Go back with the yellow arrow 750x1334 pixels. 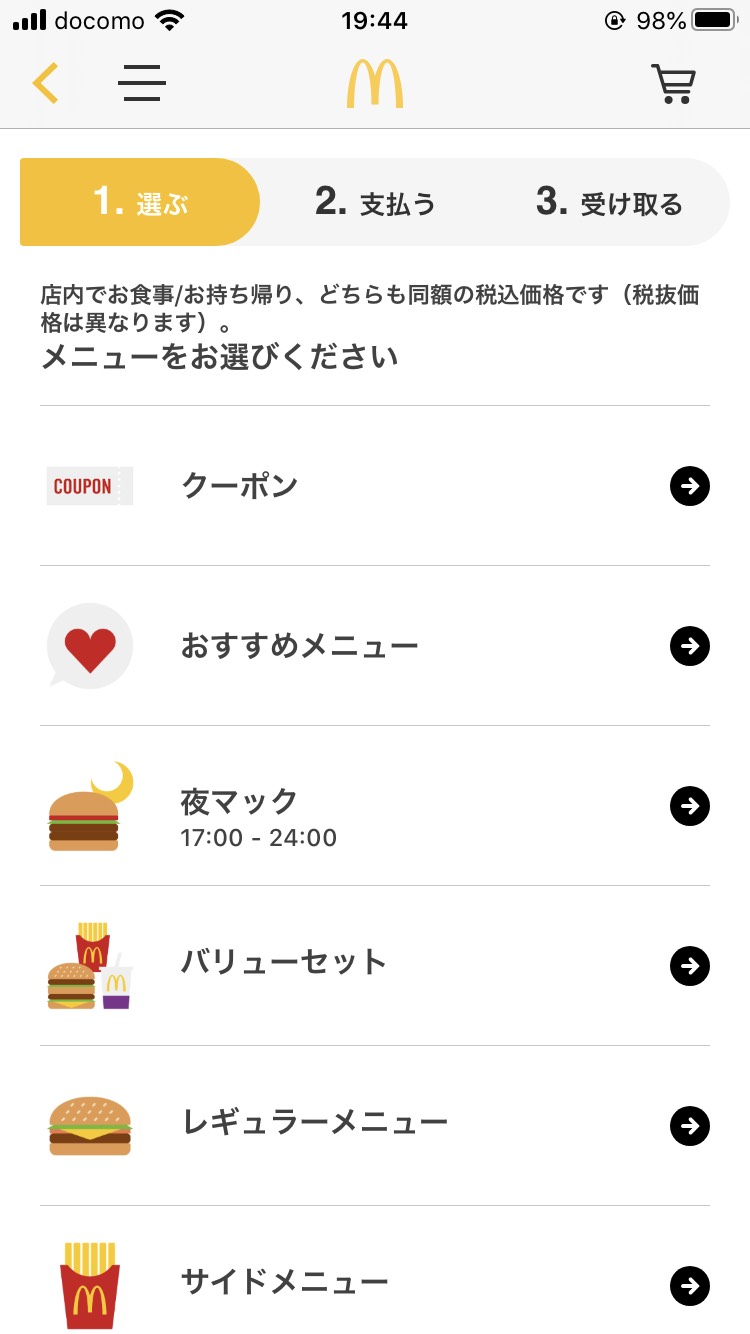click(x=45, y=83)
